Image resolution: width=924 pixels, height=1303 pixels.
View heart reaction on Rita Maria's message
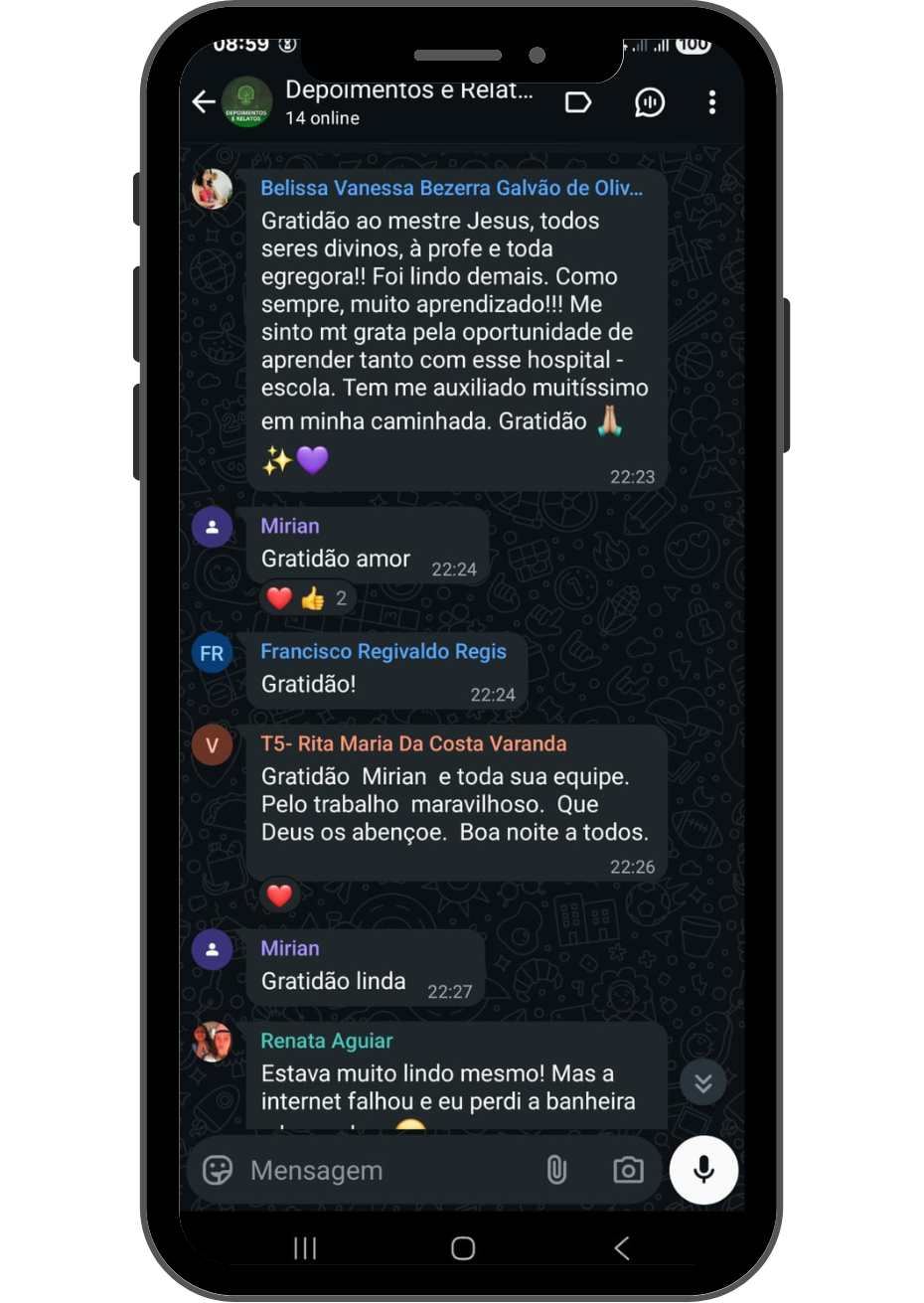pyautogui.click(x=279, y=896)
